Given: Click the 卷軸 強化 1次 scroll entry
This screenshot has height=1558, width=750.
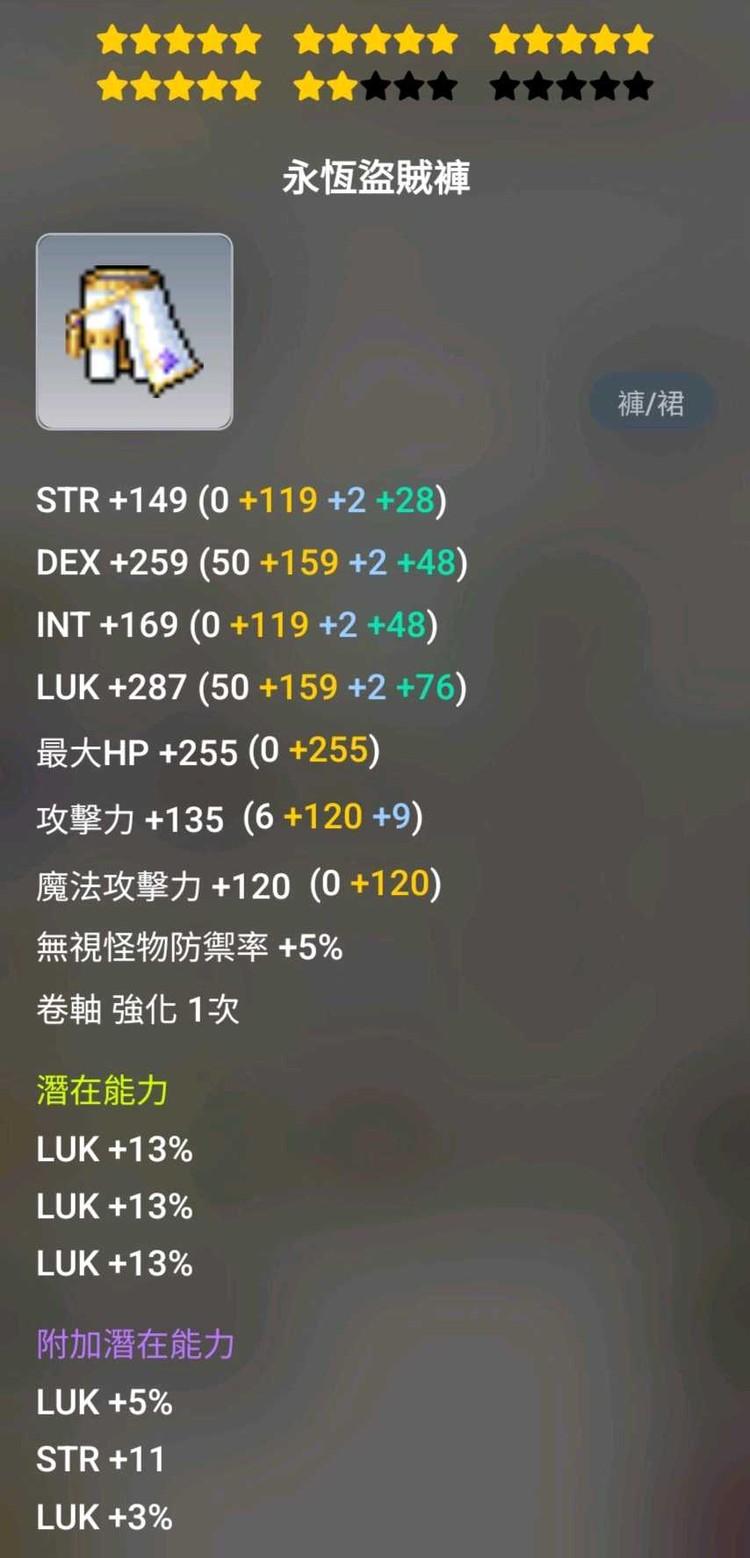Looking at the screenshot, I should click(137, 1010).
